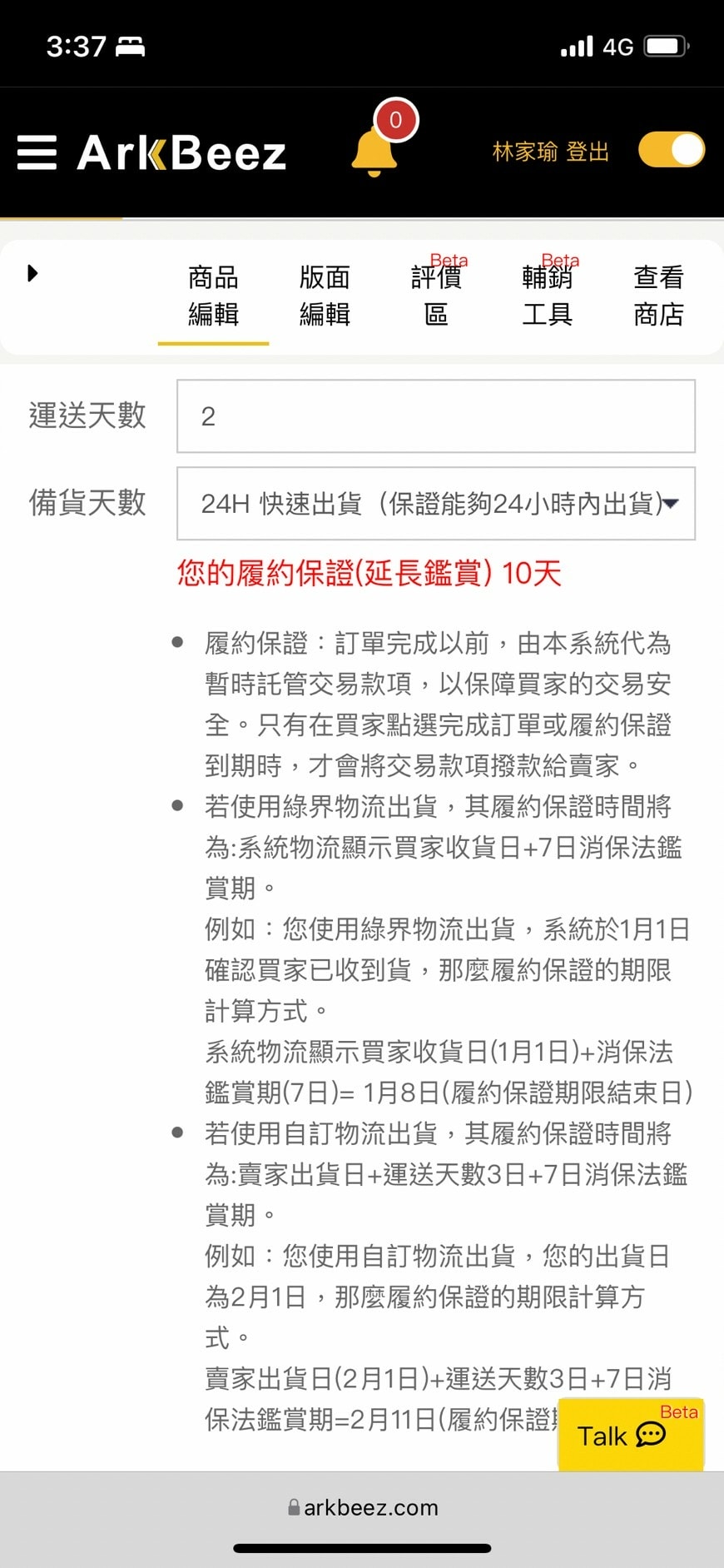Switch to the 版面編輯 tab
This screenshot has width=724, height=1568.
click(x=325, y=296)
